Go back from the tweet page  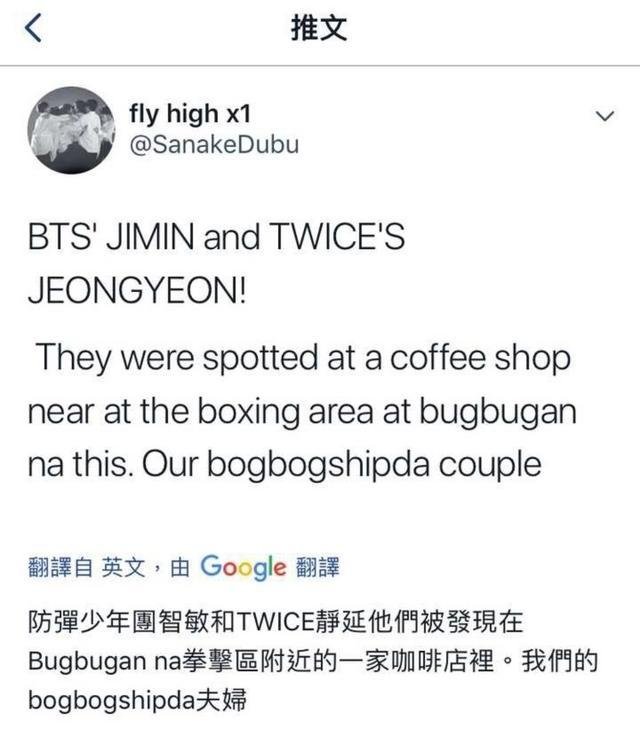(33, 30)
